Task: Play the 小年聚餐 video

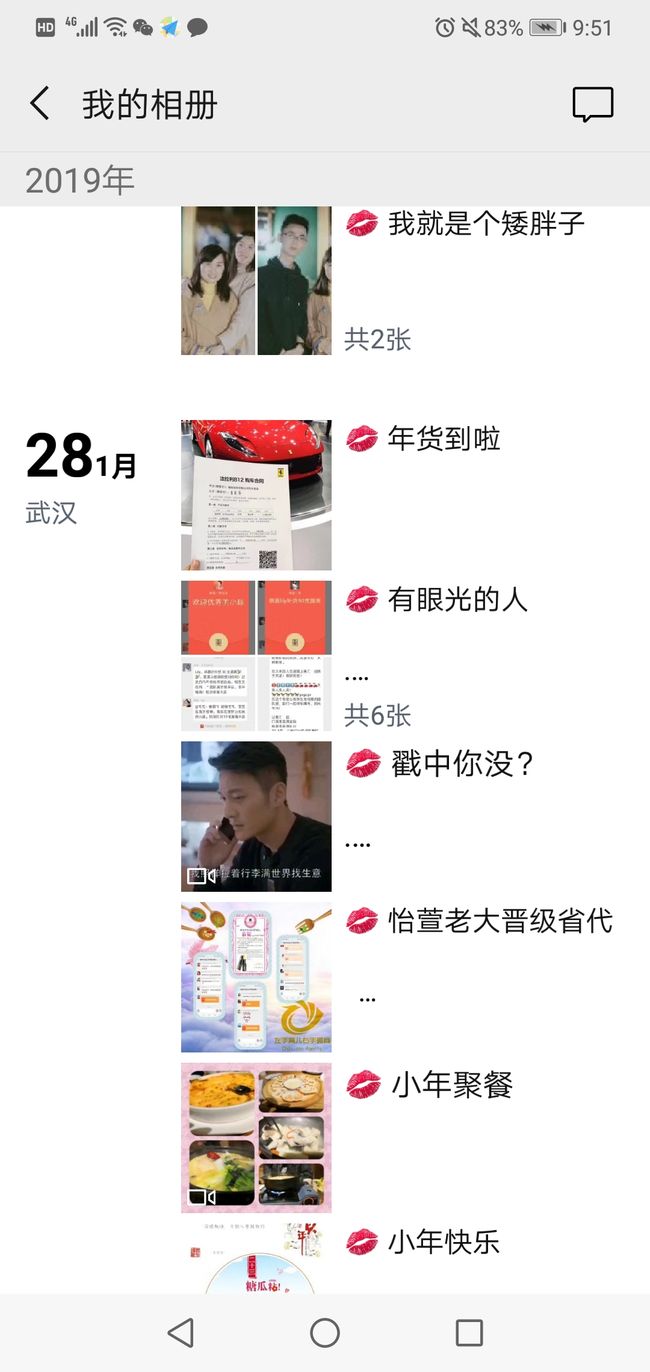Action: pyautogui.click(x=256, y=1138)
